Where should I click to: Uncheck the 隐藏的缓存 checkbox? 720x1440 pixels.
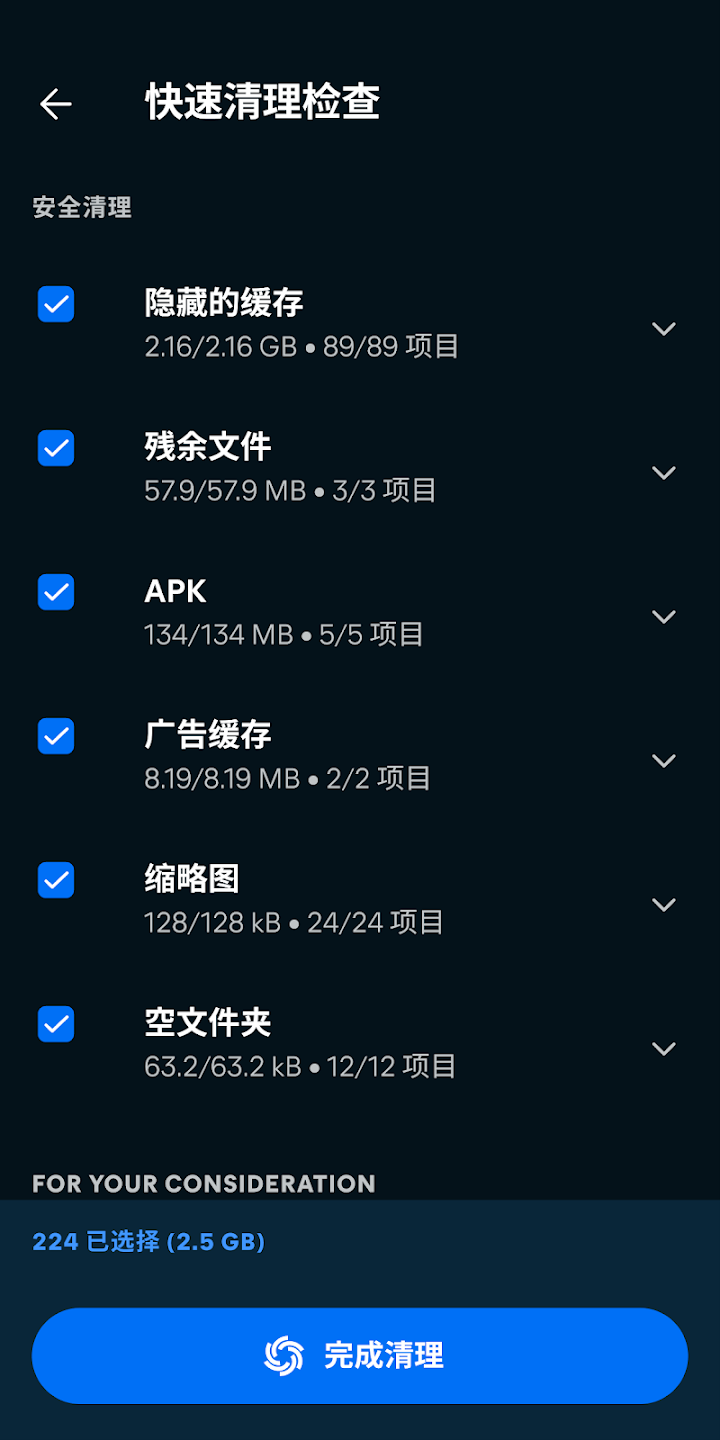click(x=55, y=305)
